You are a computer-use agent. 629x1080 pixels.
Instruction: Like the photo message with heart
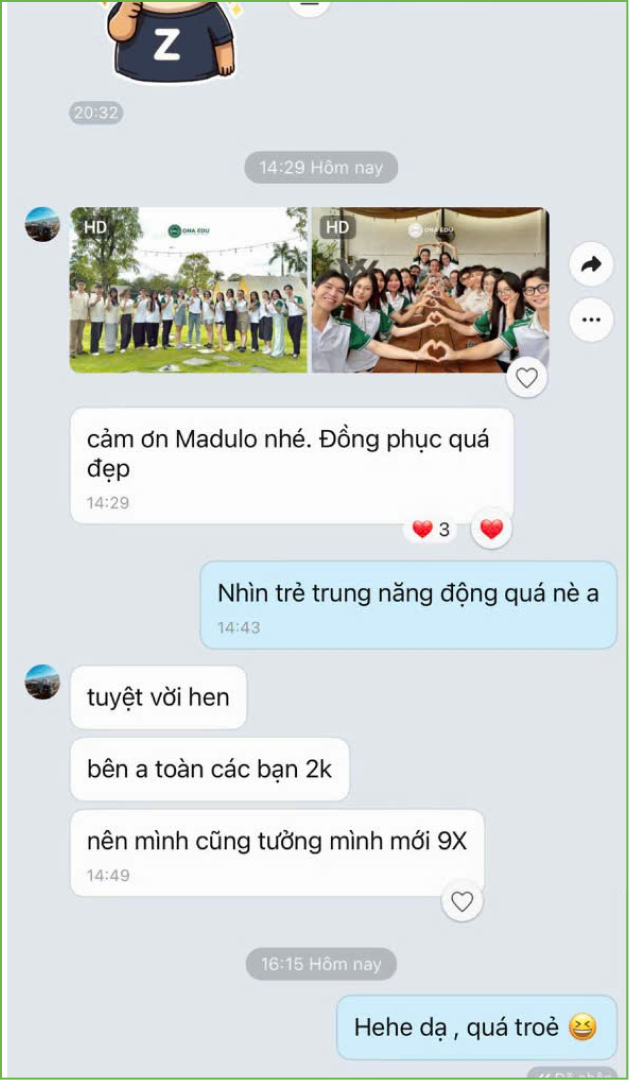click(x=527, y=378)
